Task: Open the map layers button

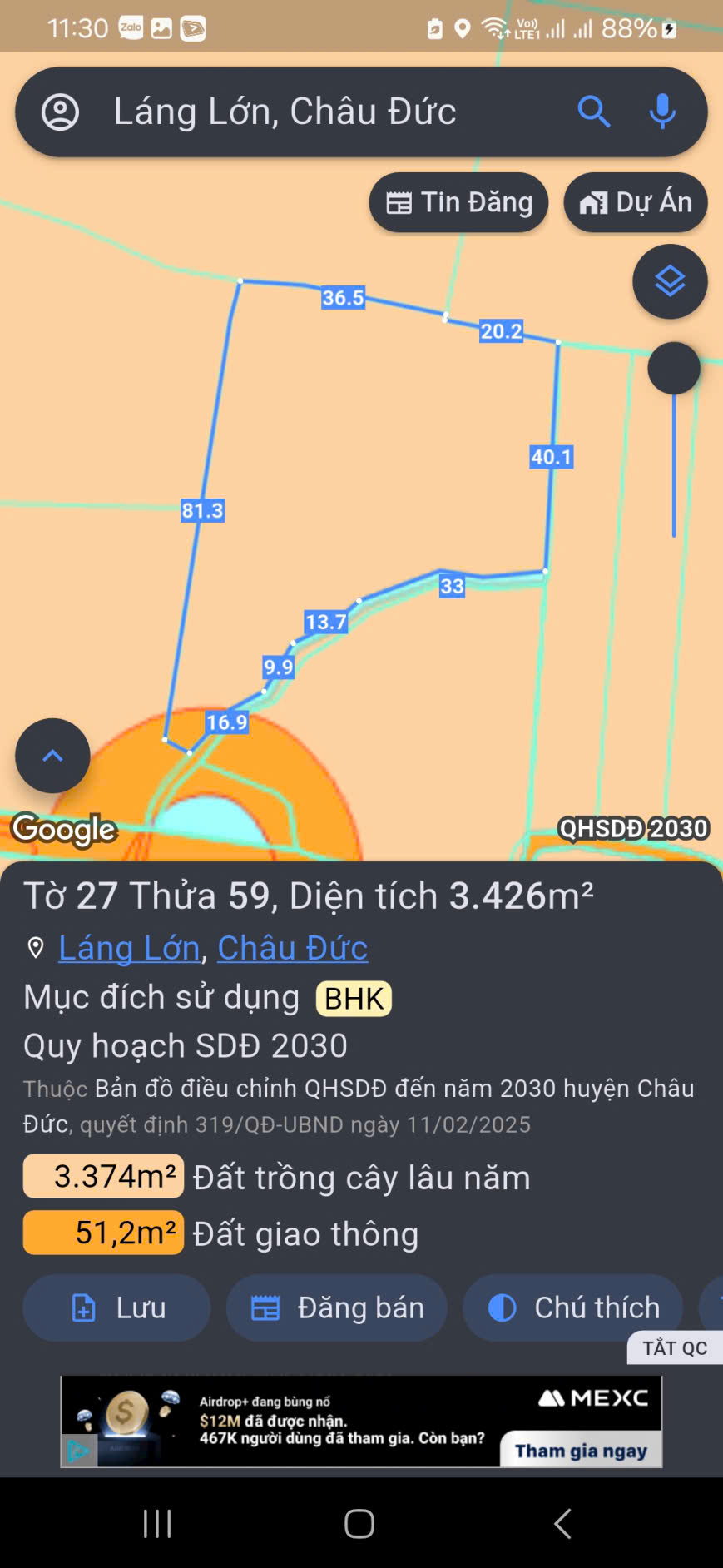Action: pyautogui.click(x=670, y=281)
